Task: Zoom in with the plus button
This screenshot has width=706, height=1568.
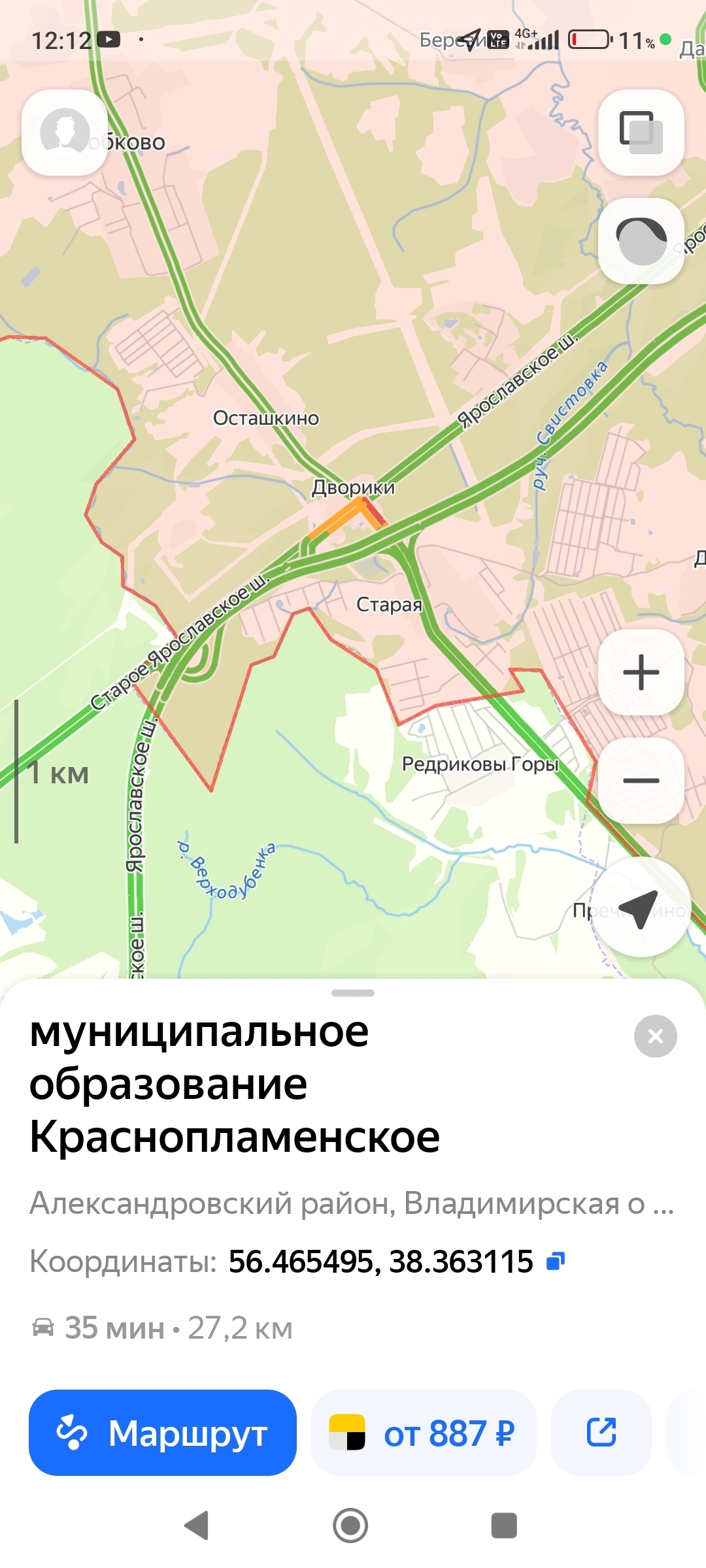Action: (x=641, y=672)
